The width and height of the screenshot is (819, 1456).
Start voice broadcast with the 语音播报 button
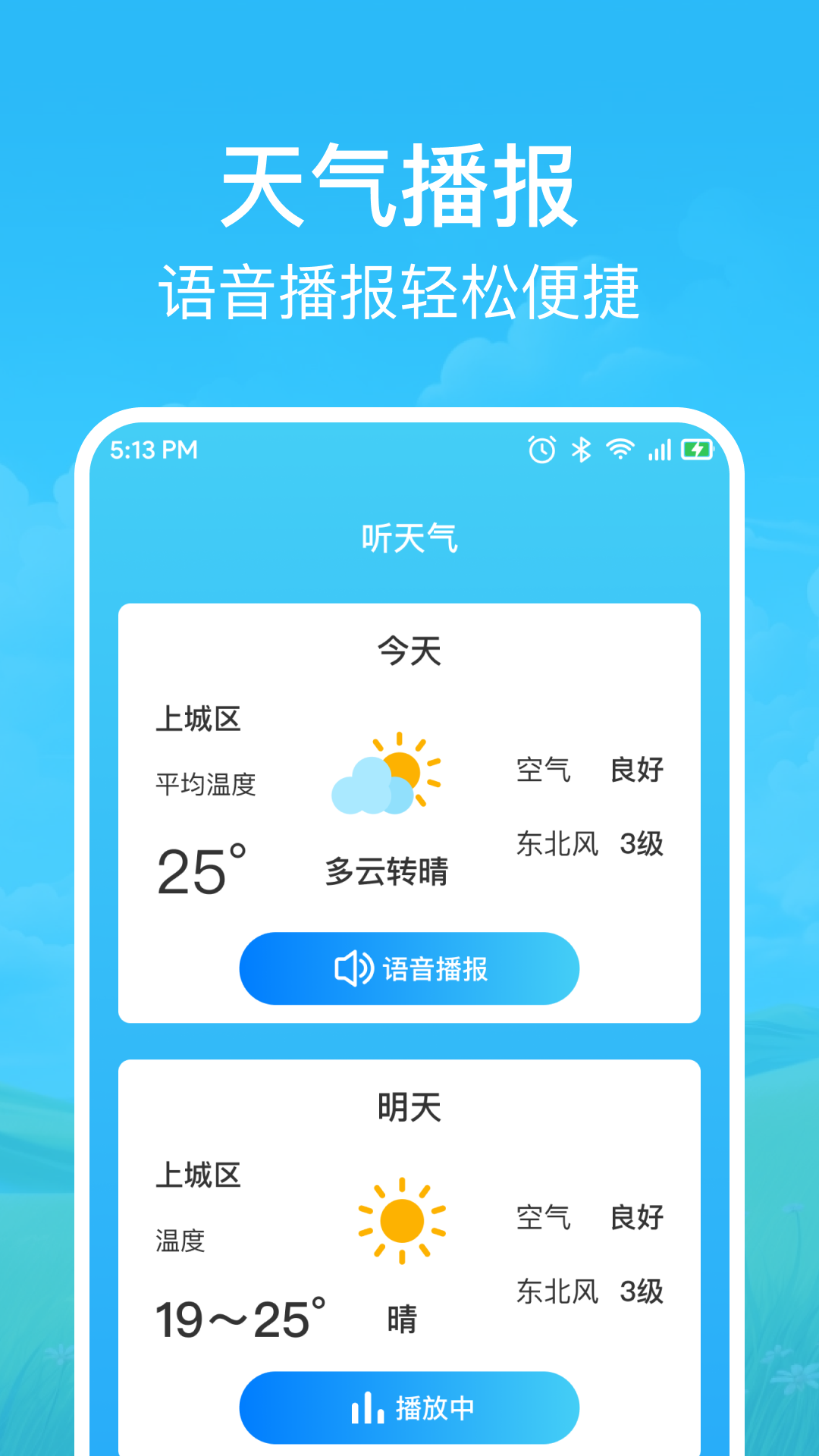click(x=409, y=968)
